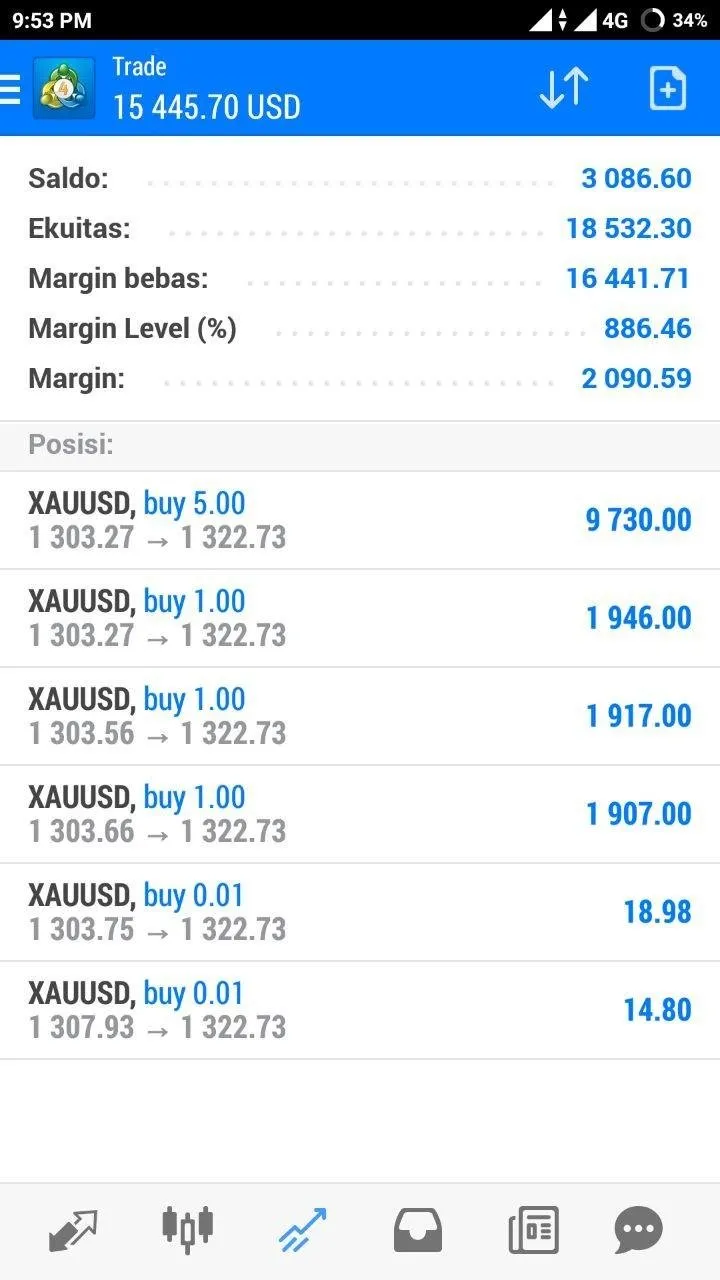Switch to the Chart tab
Viewport: 720px width, 1280px height.
pos(188,1230)
